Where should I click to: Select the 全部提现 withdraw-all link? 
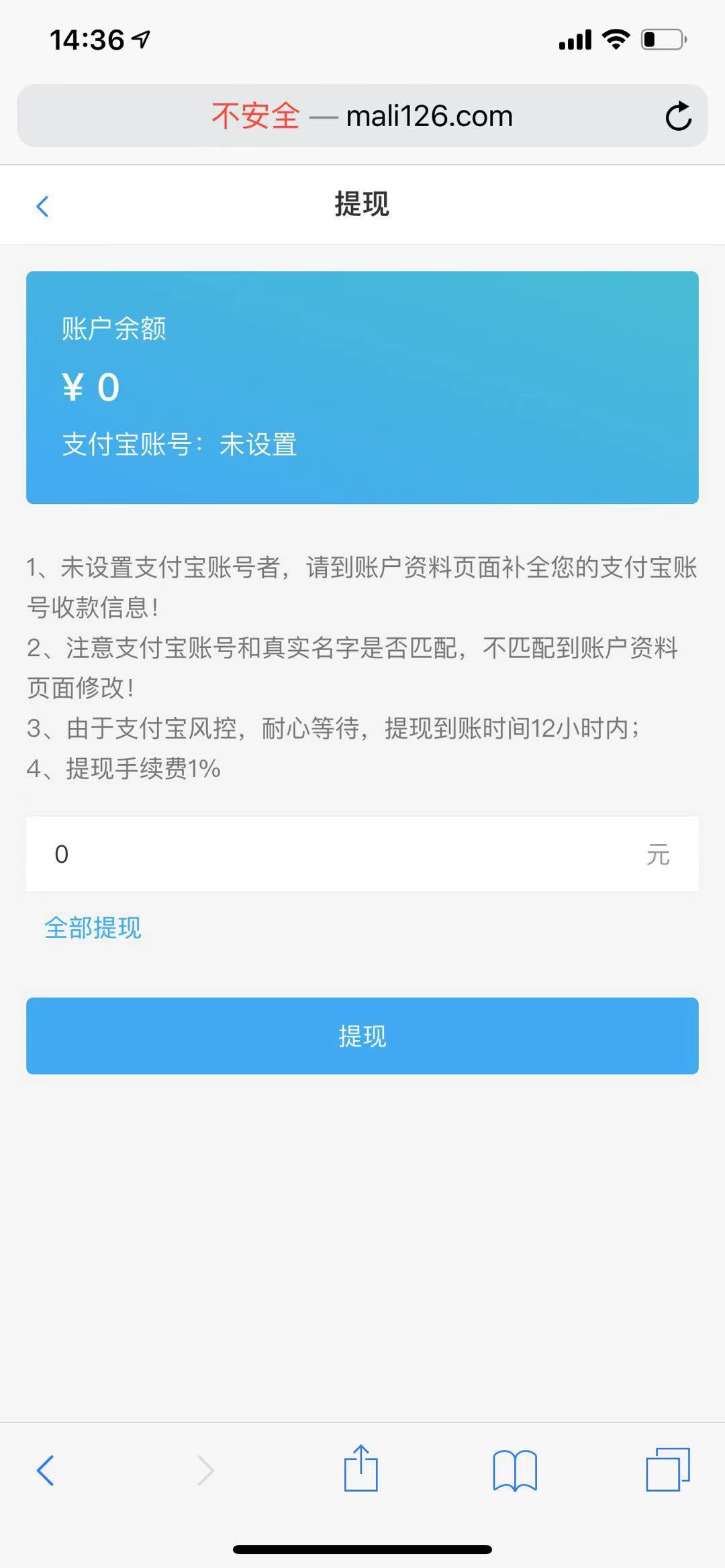pos(93,927)
